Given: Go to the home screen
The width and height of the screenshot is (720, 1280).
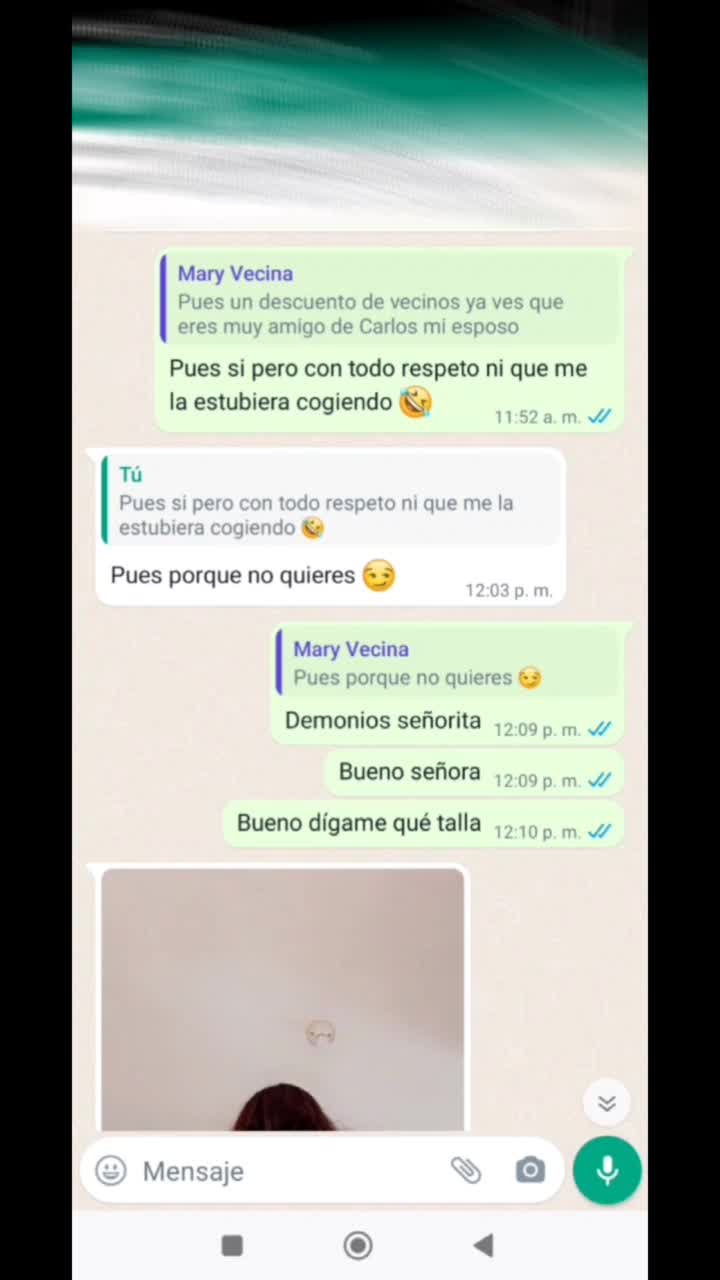Looking at the screenshot, I should coord(358,1245).
